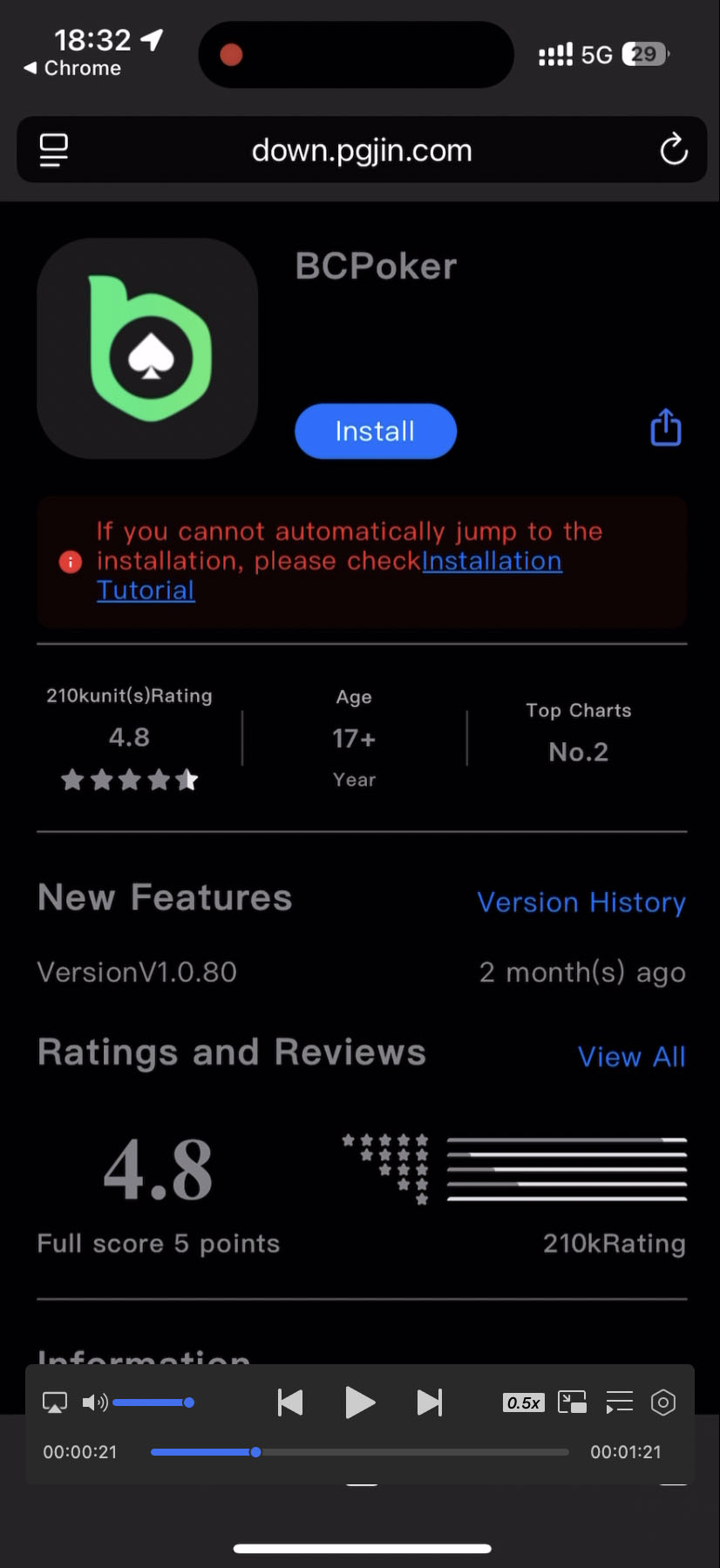Open the Installation Tutorial link
The height and width of the screenshot is (1568, 720).
coord(492,561)
